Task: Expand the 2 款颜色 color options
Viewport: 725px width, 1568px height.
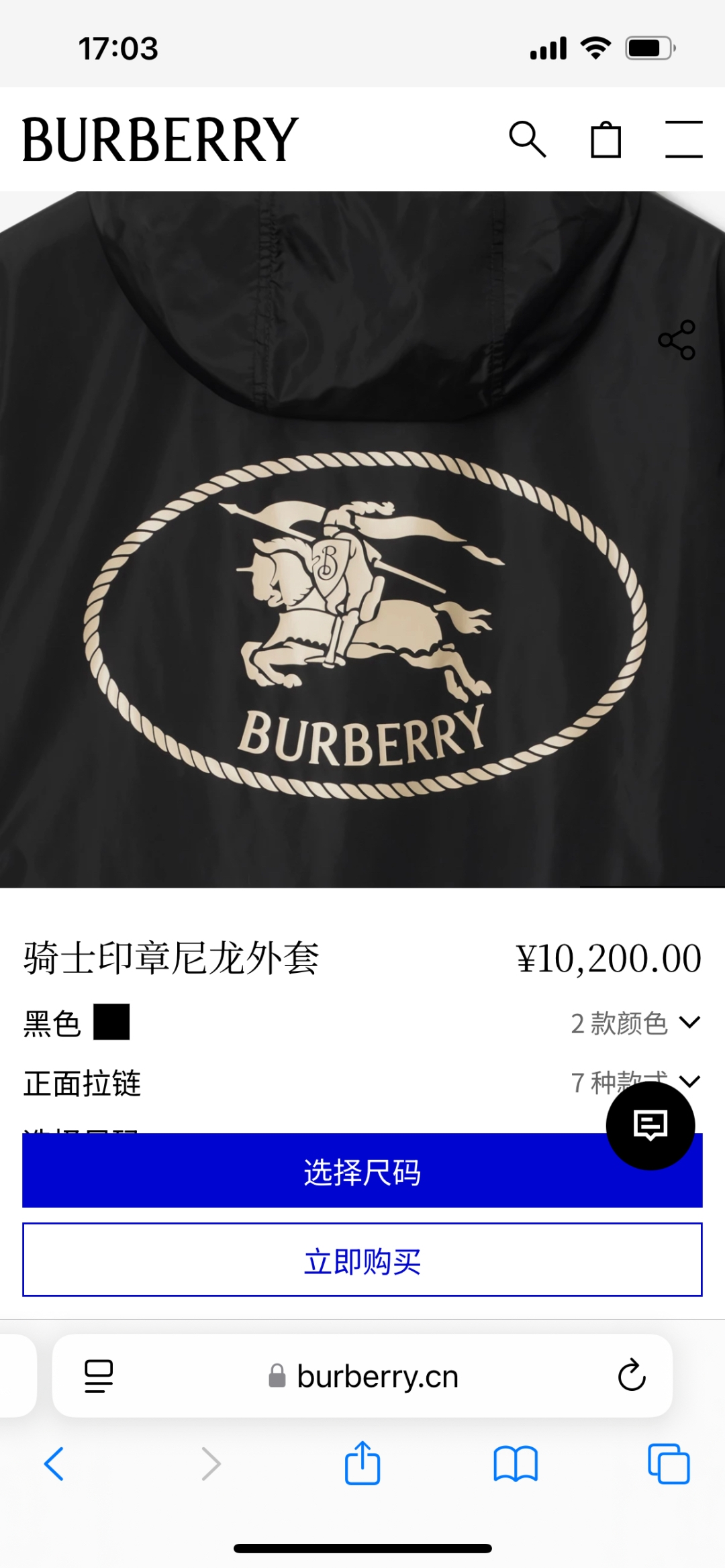Action: pos(635,1023)
